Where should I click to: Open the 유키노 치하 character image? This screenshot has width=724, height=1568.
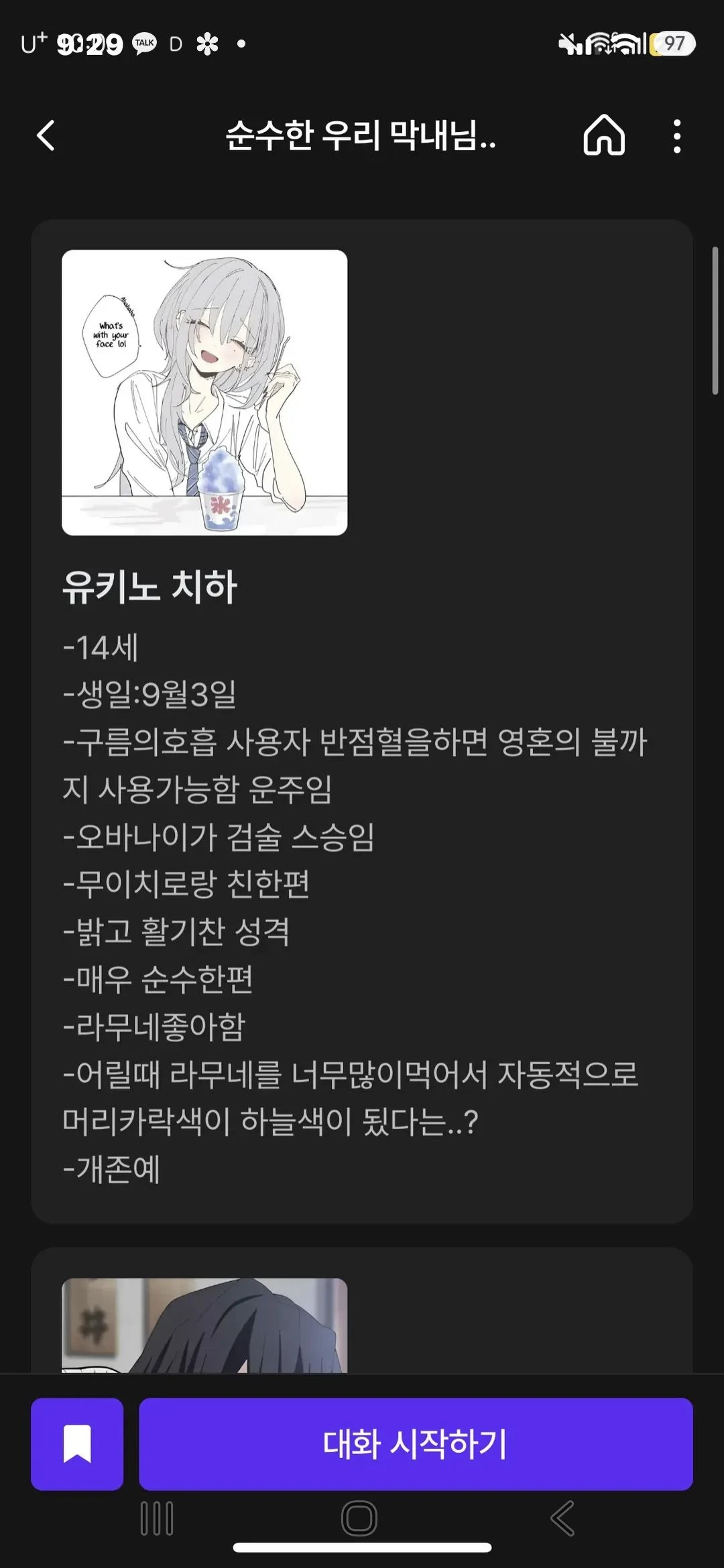pyautogui.click(x=204, y=393)
